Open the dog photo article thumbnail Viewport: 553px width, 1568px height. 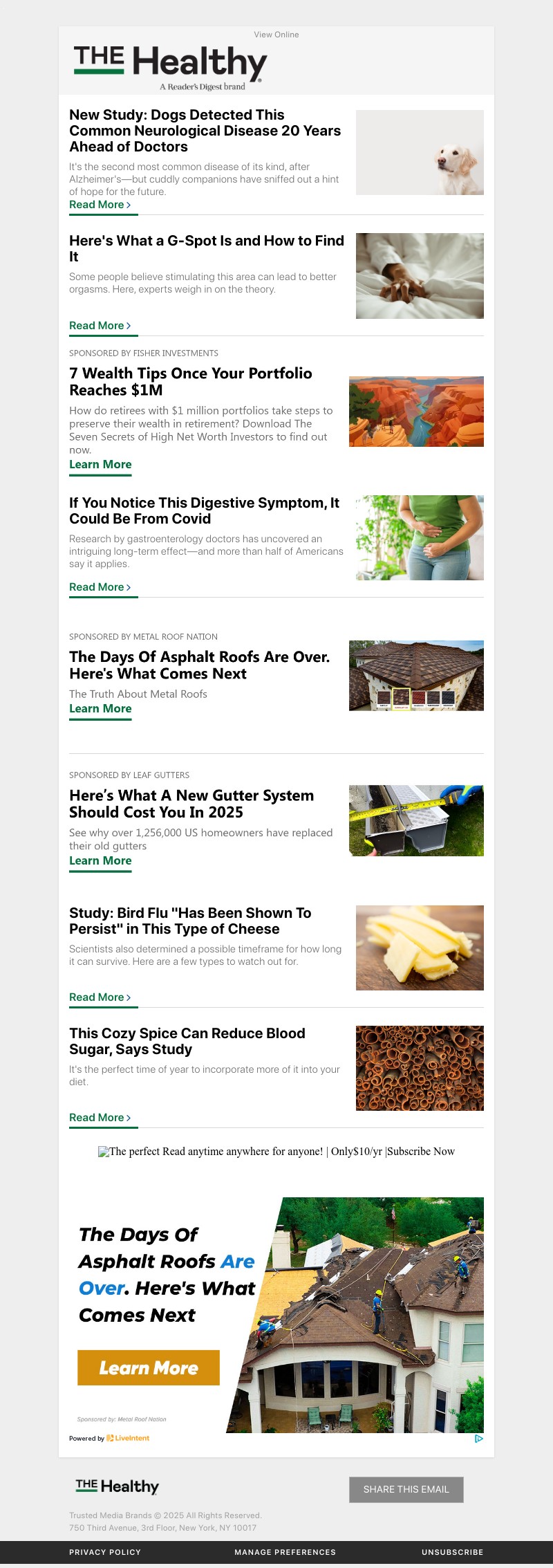[x=420, y=152]
